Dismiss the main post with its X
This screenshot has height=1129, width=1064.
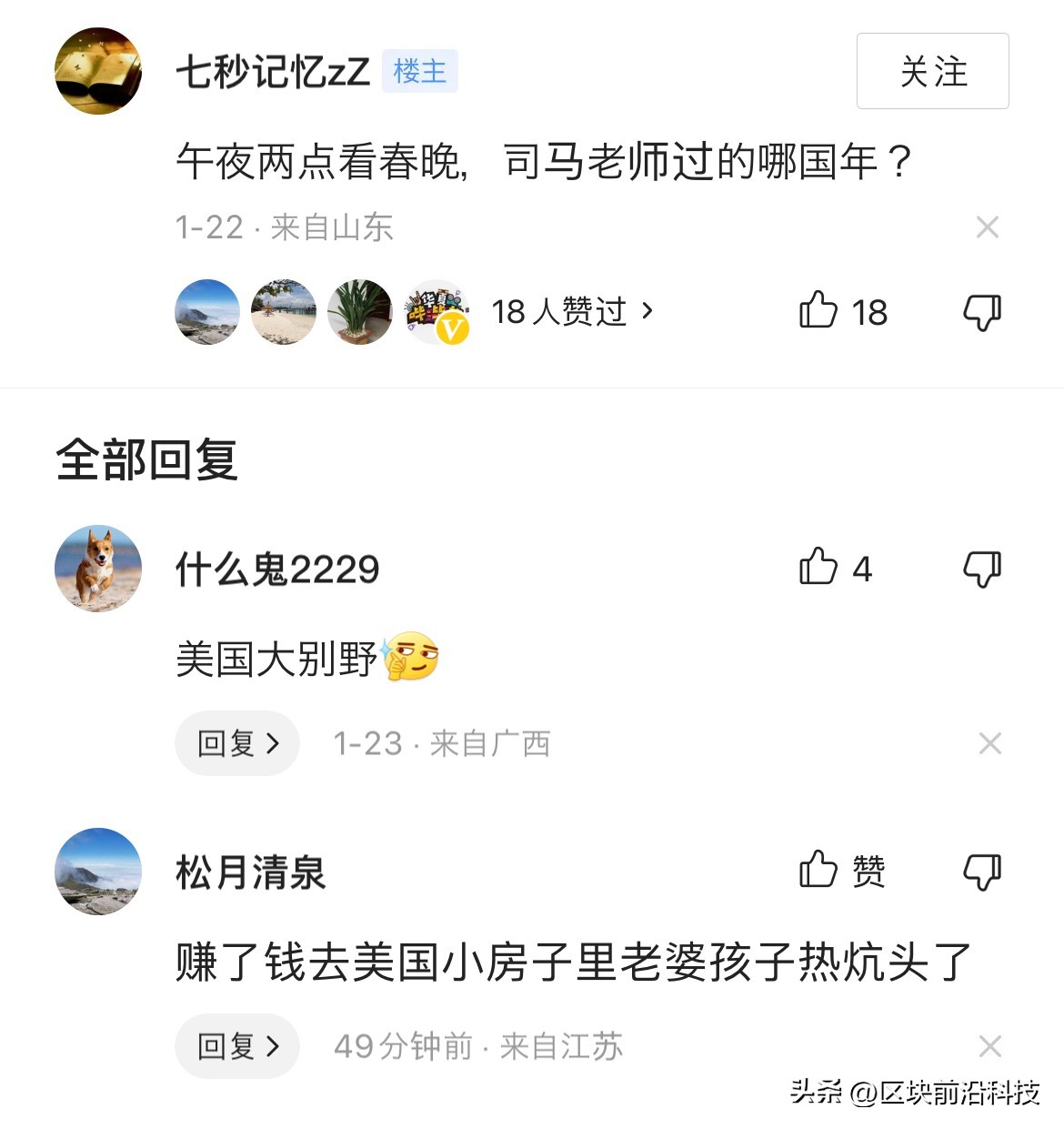tap(988, 227)
